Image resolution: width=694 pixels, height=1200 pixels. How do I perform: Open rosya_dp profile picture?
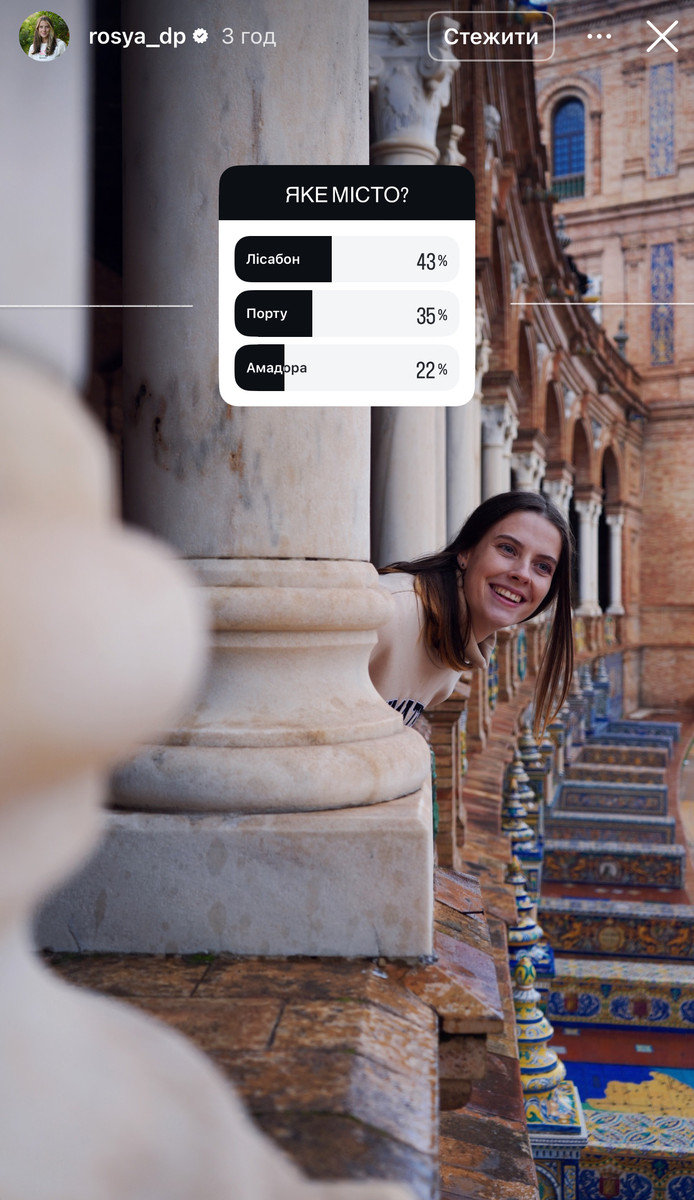pyautogui.click(x=44, y=37)
